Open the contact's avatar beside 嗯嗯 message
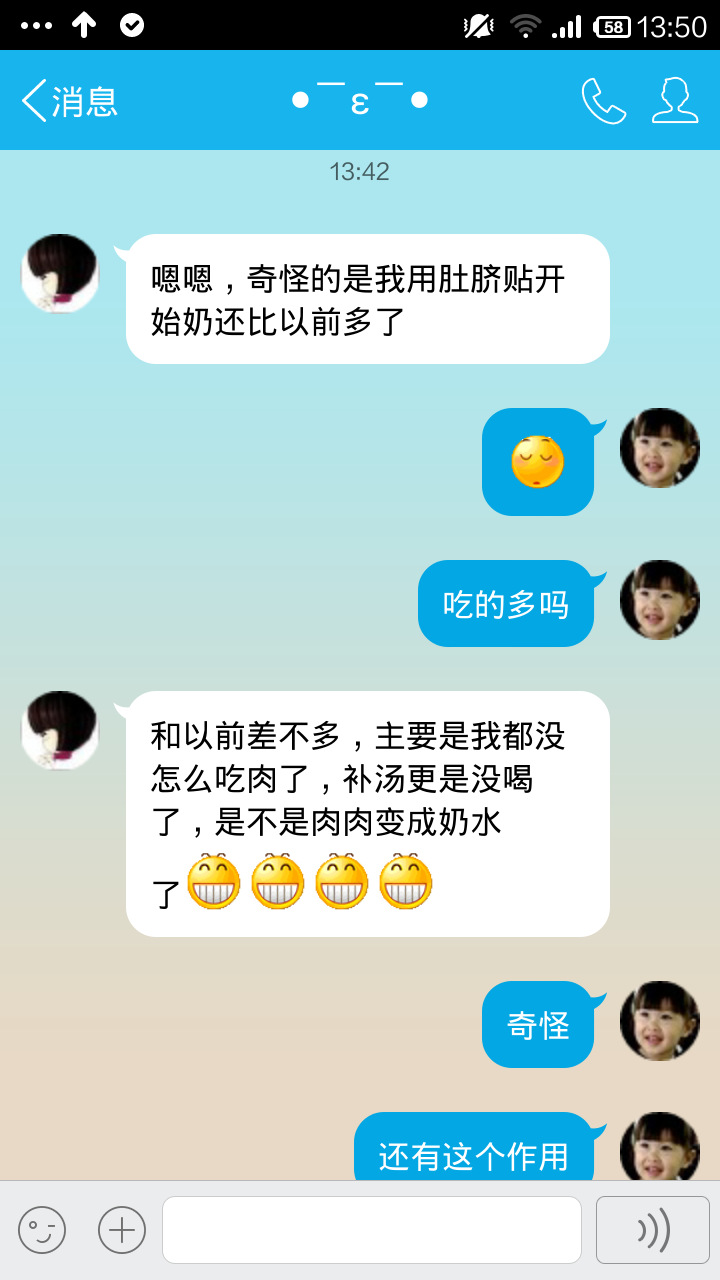This screenshot has height=1280, width=720. pos(60,274)
